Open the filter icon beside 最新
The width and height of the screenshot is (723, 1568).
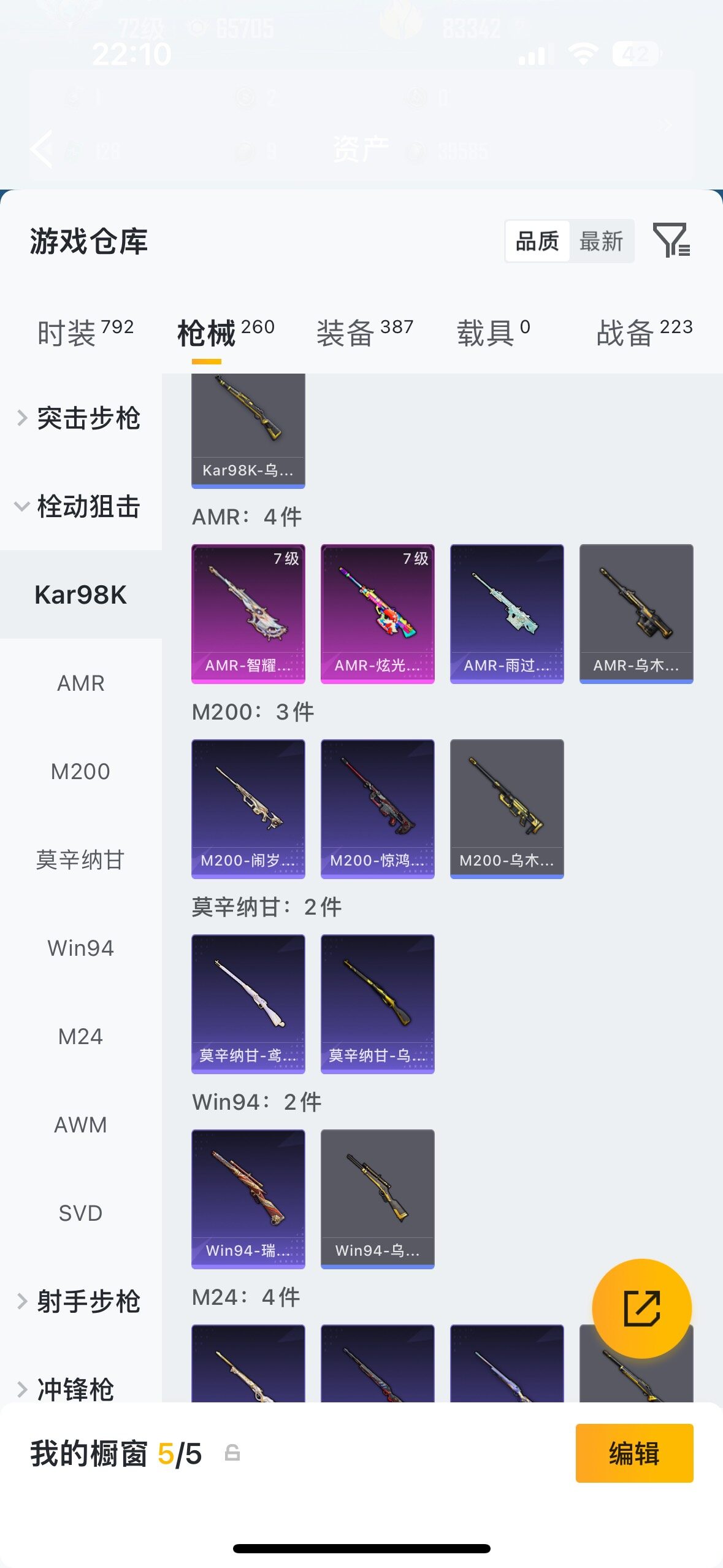click(x=671, y=240)
